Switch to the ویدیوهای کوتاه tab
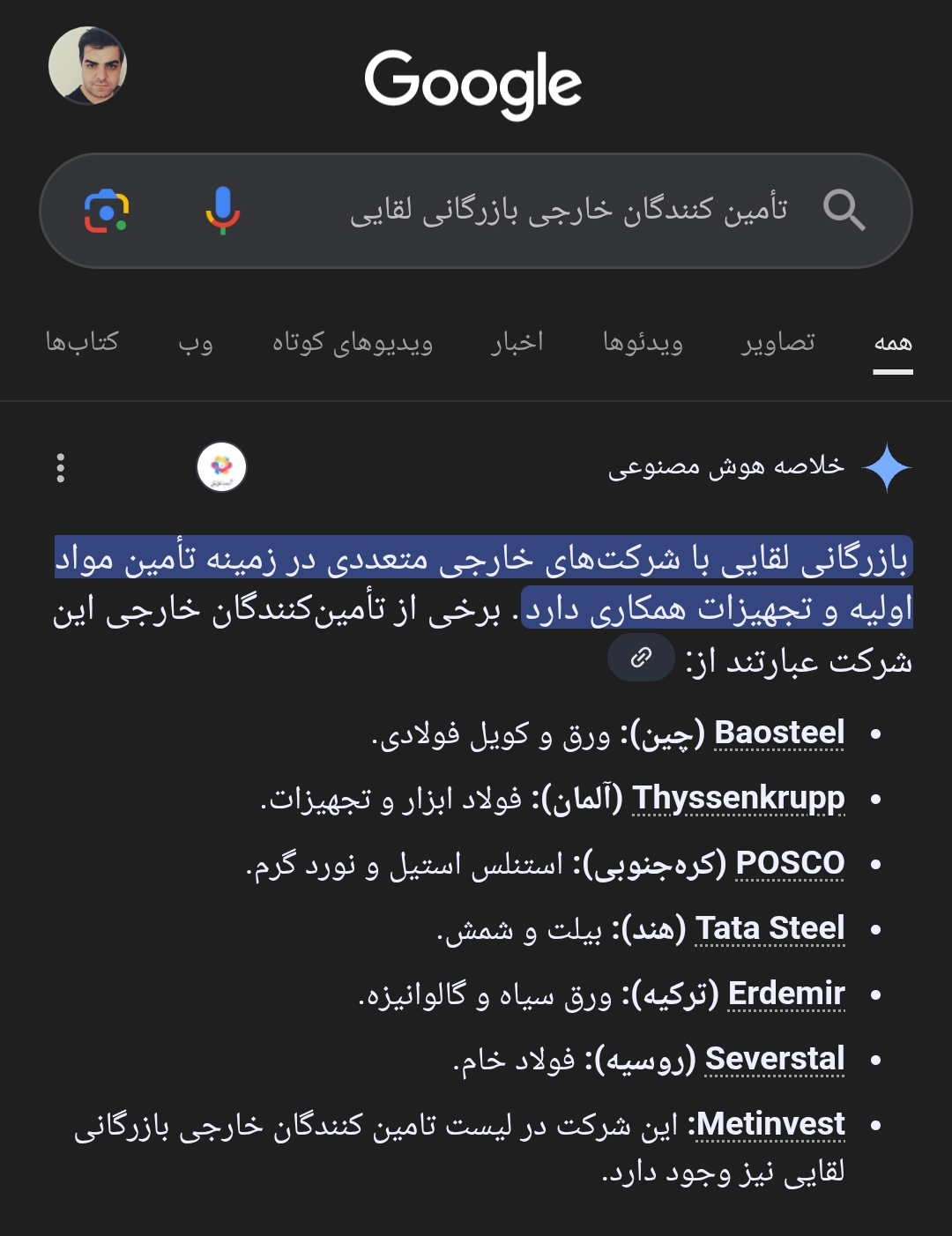The height and width of the screenshot is (1236, 952). pos(352,342)
